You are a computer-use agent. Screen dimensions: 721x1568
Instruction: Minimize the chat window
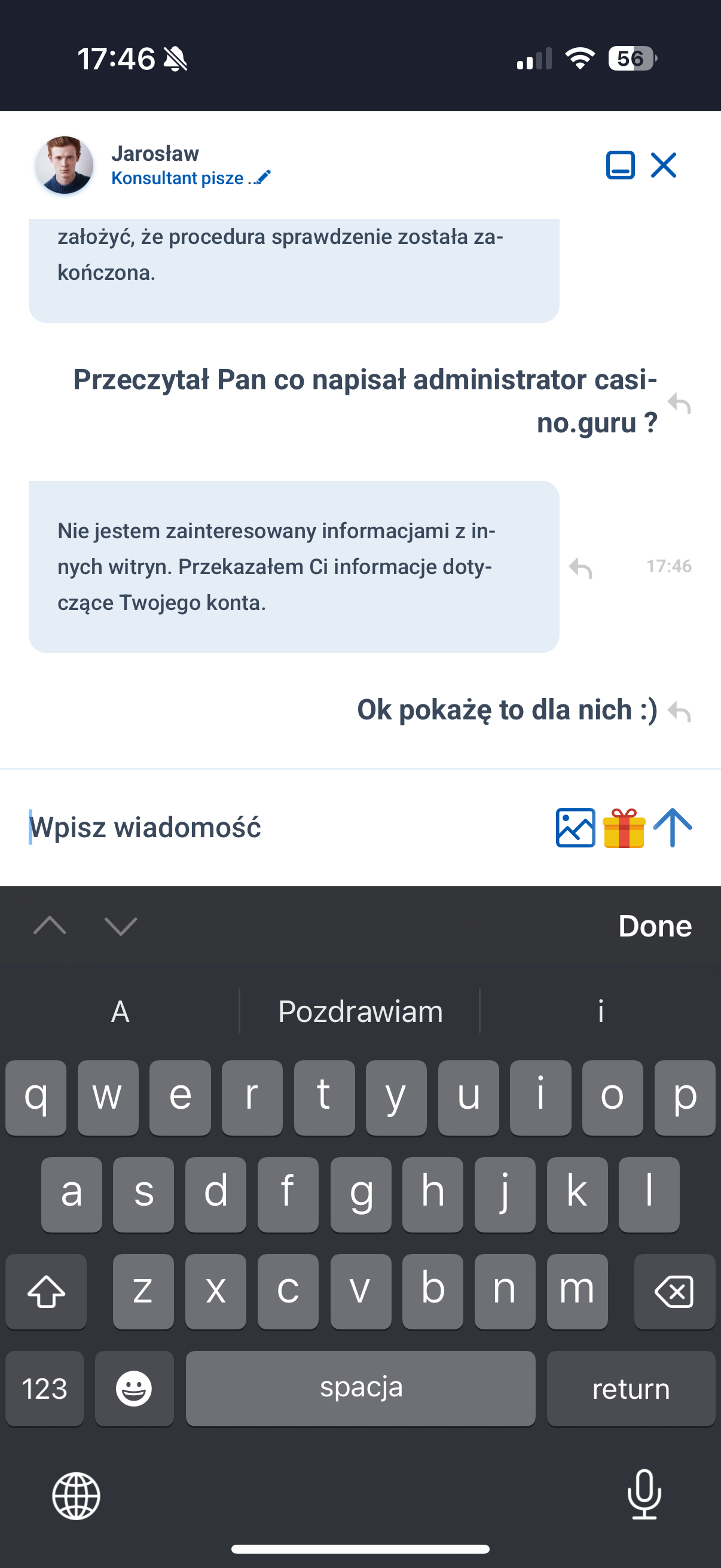click(x=620, y=165)
